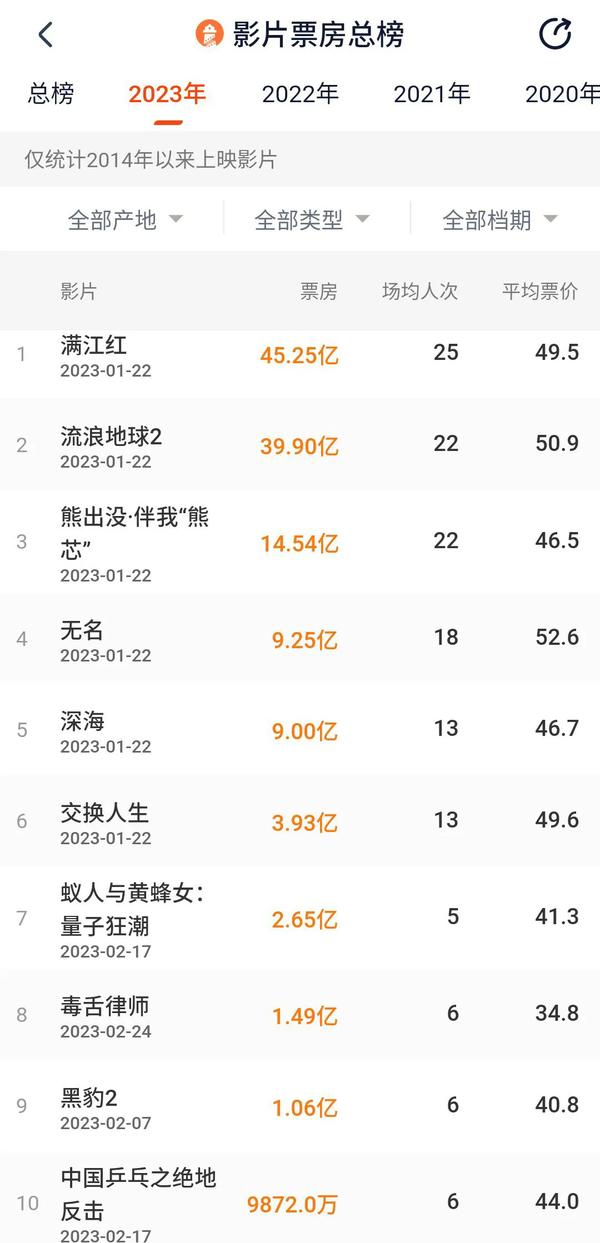
Task: Open the 2020年 tab
Action: tap(562, 94)
